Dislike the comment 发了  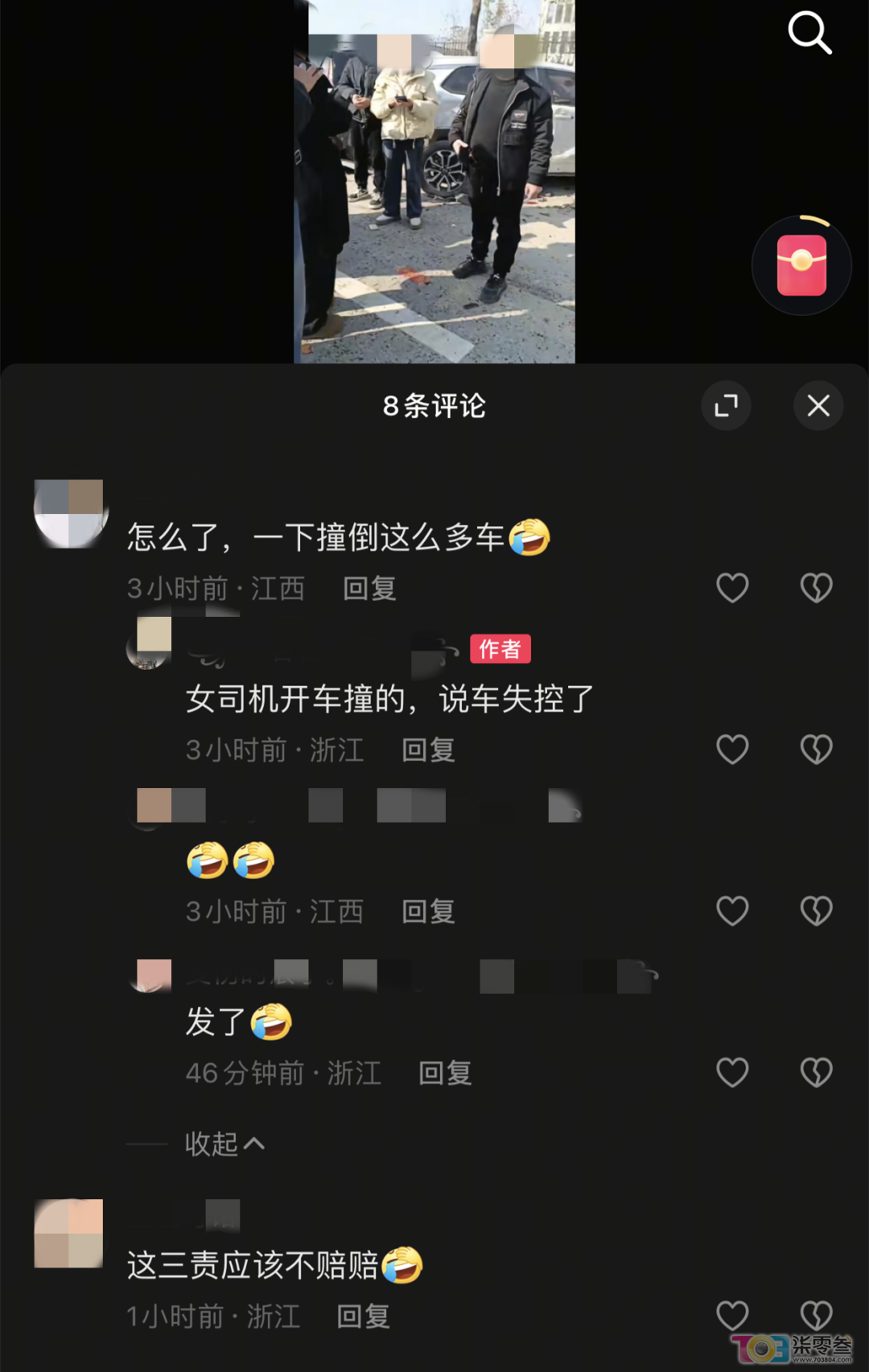tap(816, 1072)
